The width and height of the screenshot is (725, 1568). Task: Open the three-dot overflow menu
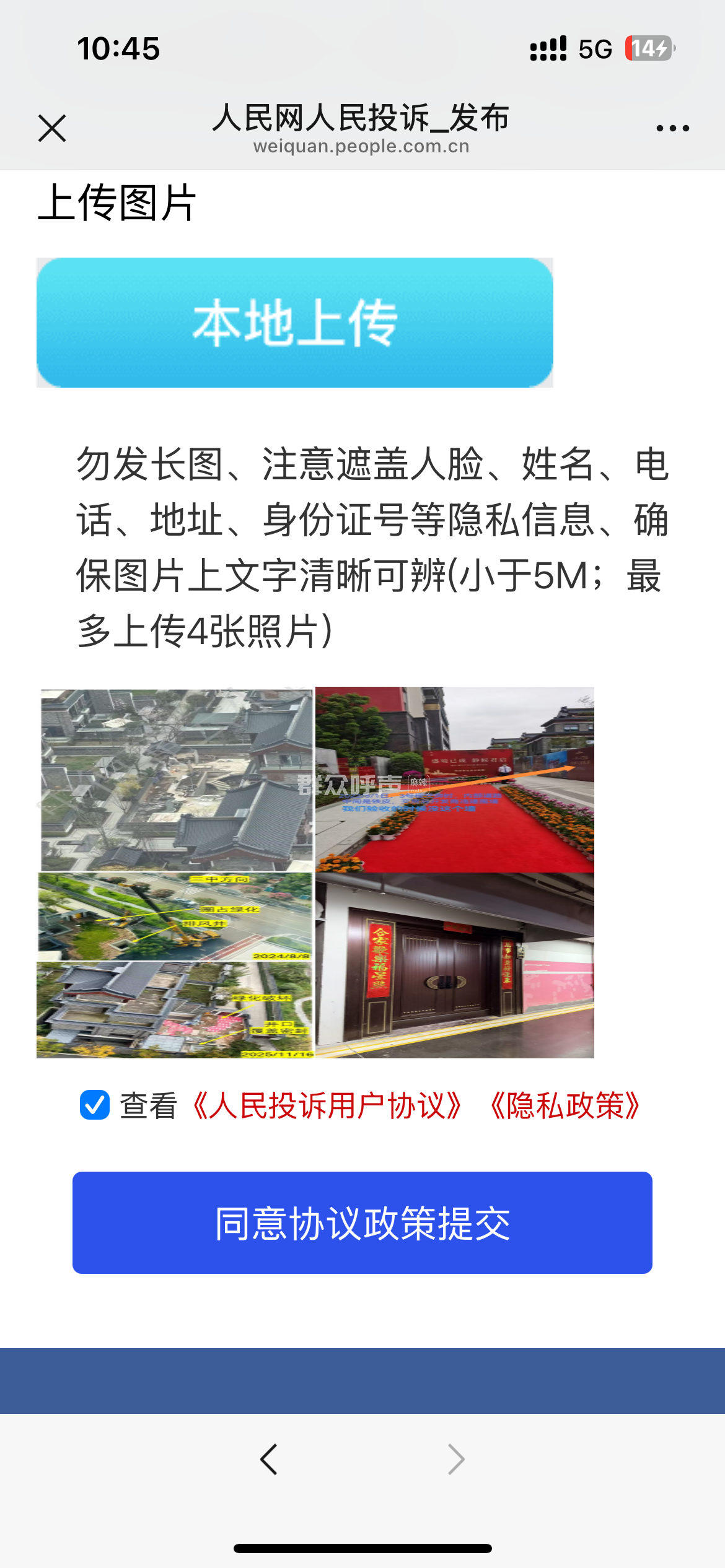pyautogui.click(x=672, y=128)
